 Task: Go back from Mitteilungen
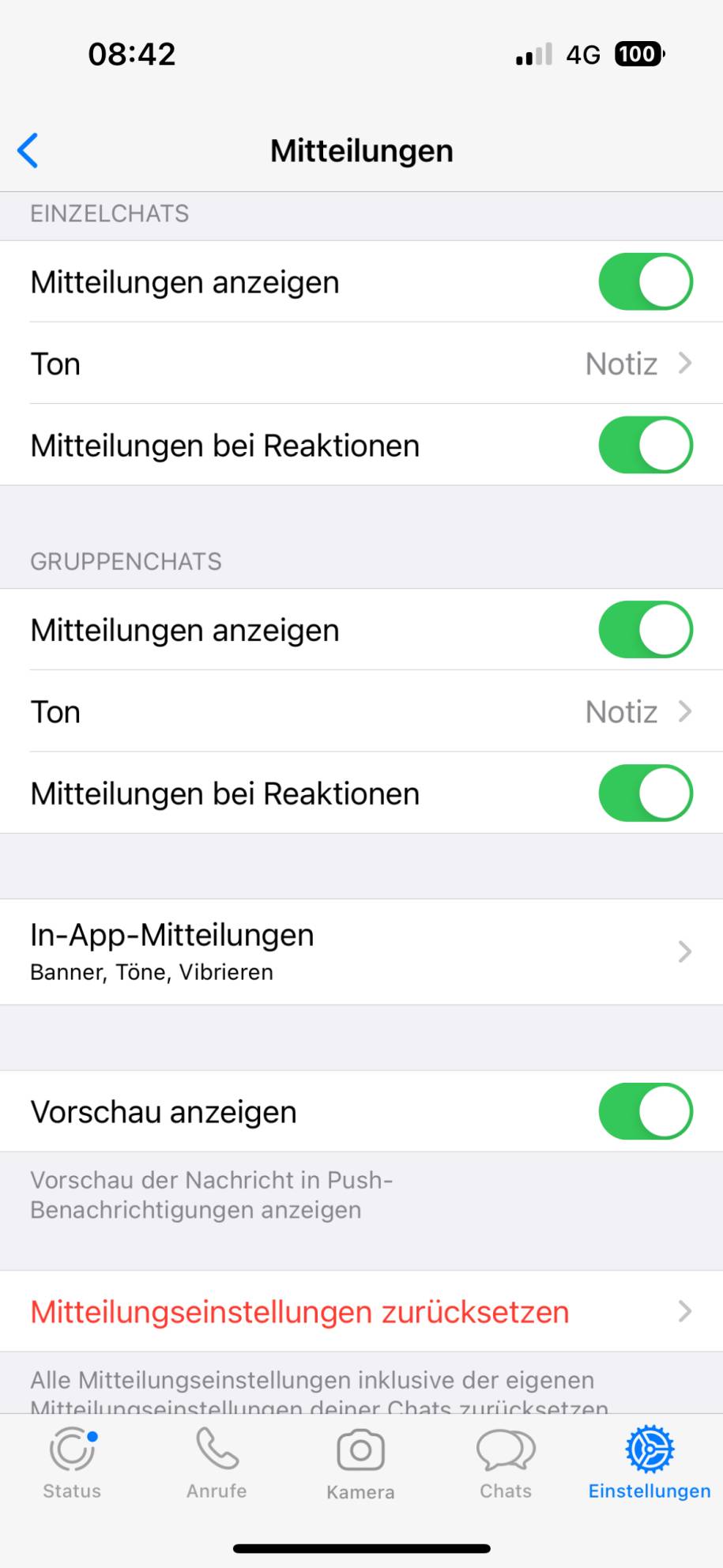coord(28,150)
